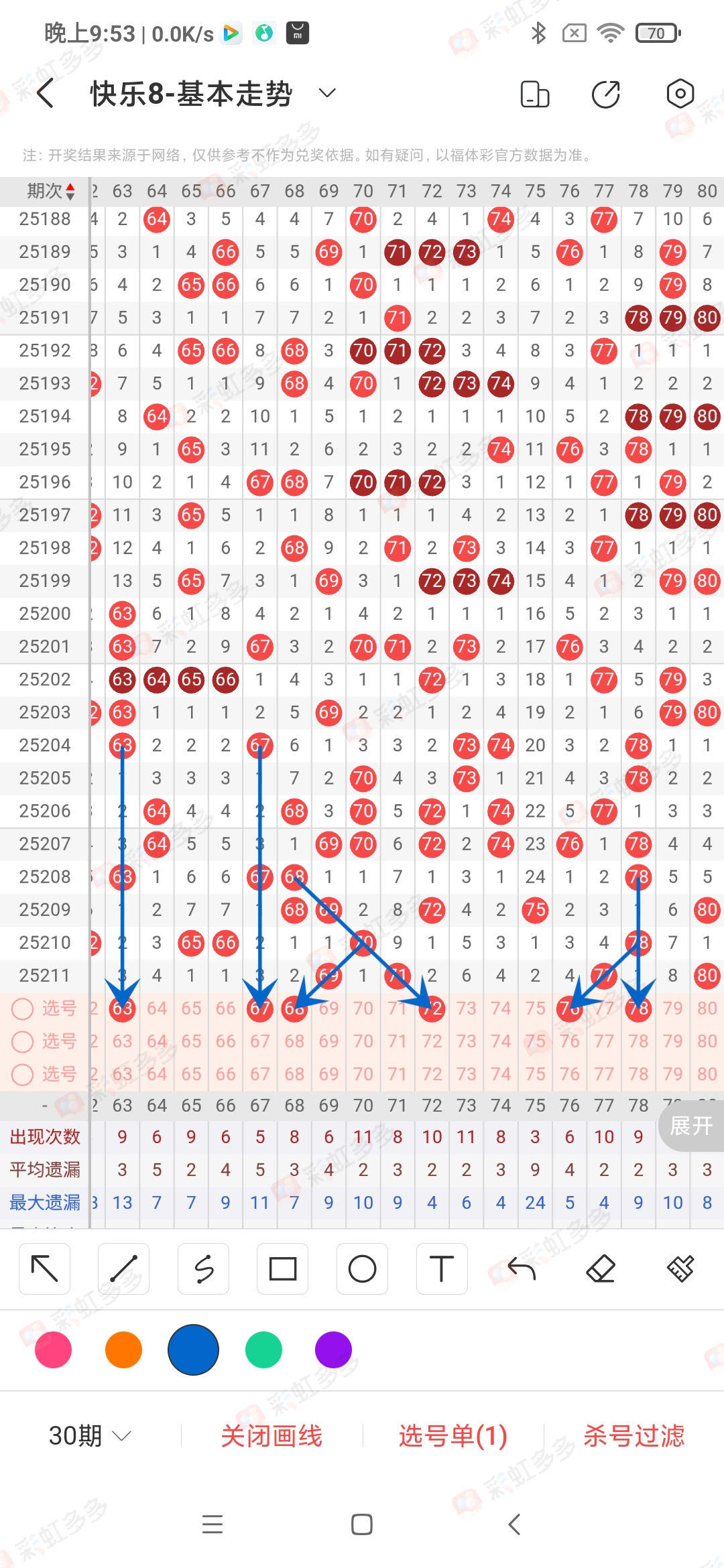Viewport: 724px width, 1568px height.
Task: Share the trend chart
Action: pyautogui.click(x=606, y=94)
